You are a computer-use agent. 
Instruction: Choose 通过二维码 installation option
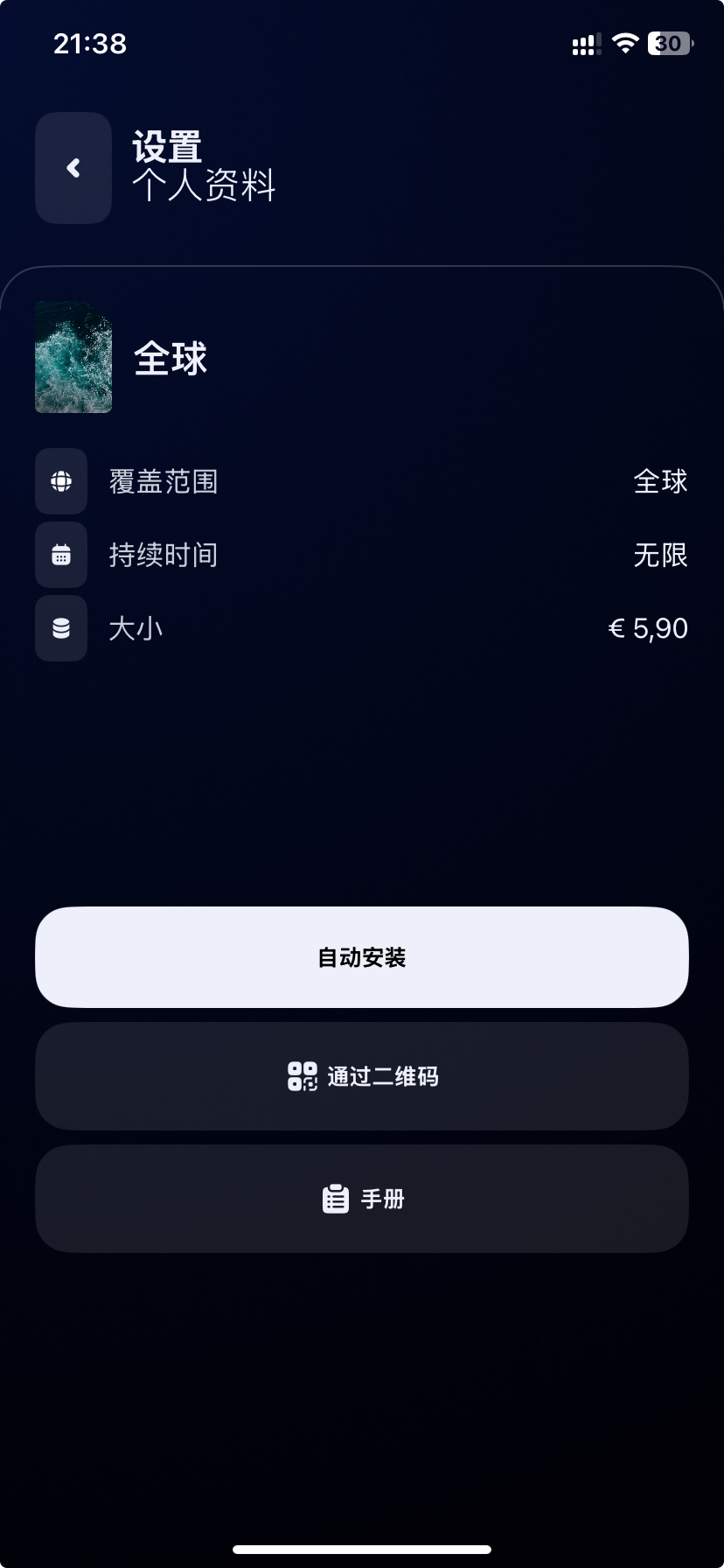coord(362,1076)
